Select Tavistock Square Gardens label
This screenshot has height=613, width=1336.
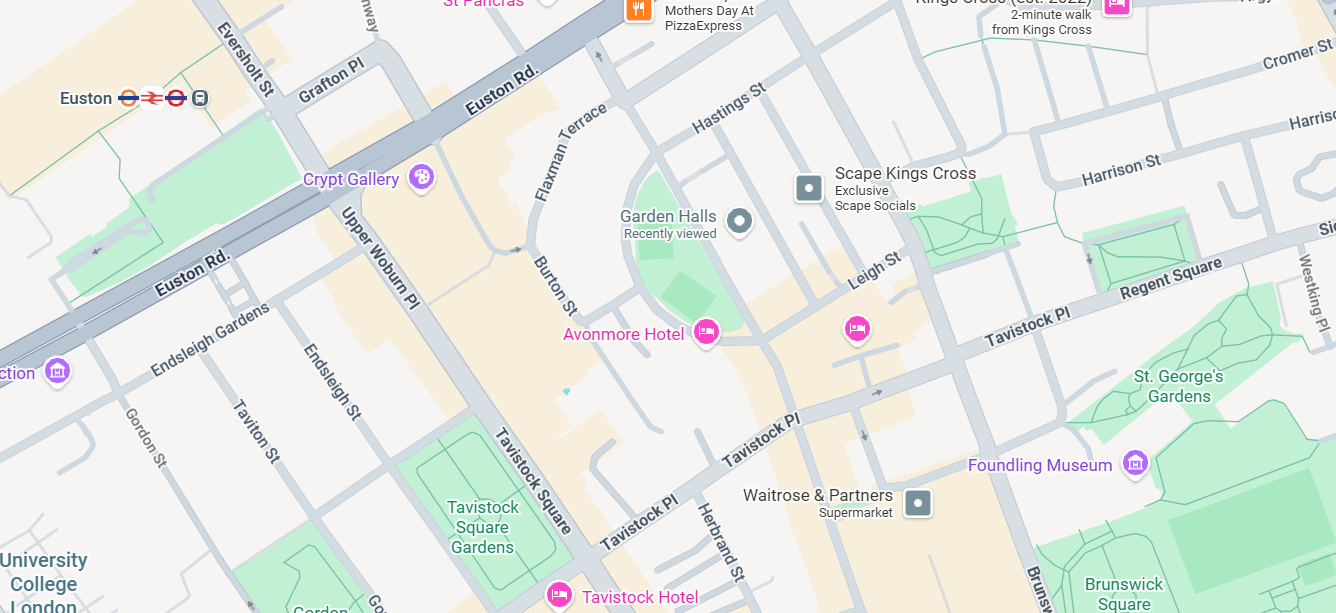[x=483, y=527]
